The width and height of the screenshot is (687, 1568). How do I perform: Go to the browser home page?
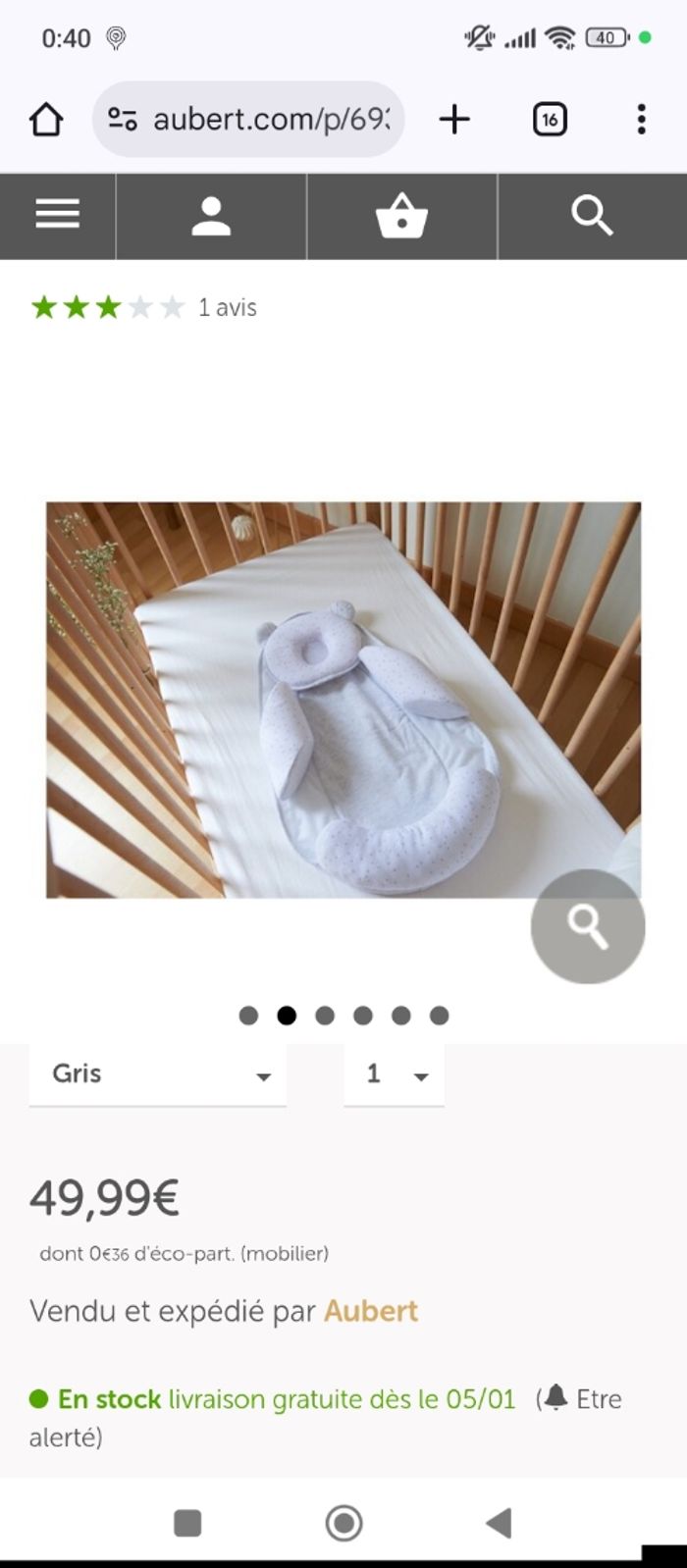[46, 120]
